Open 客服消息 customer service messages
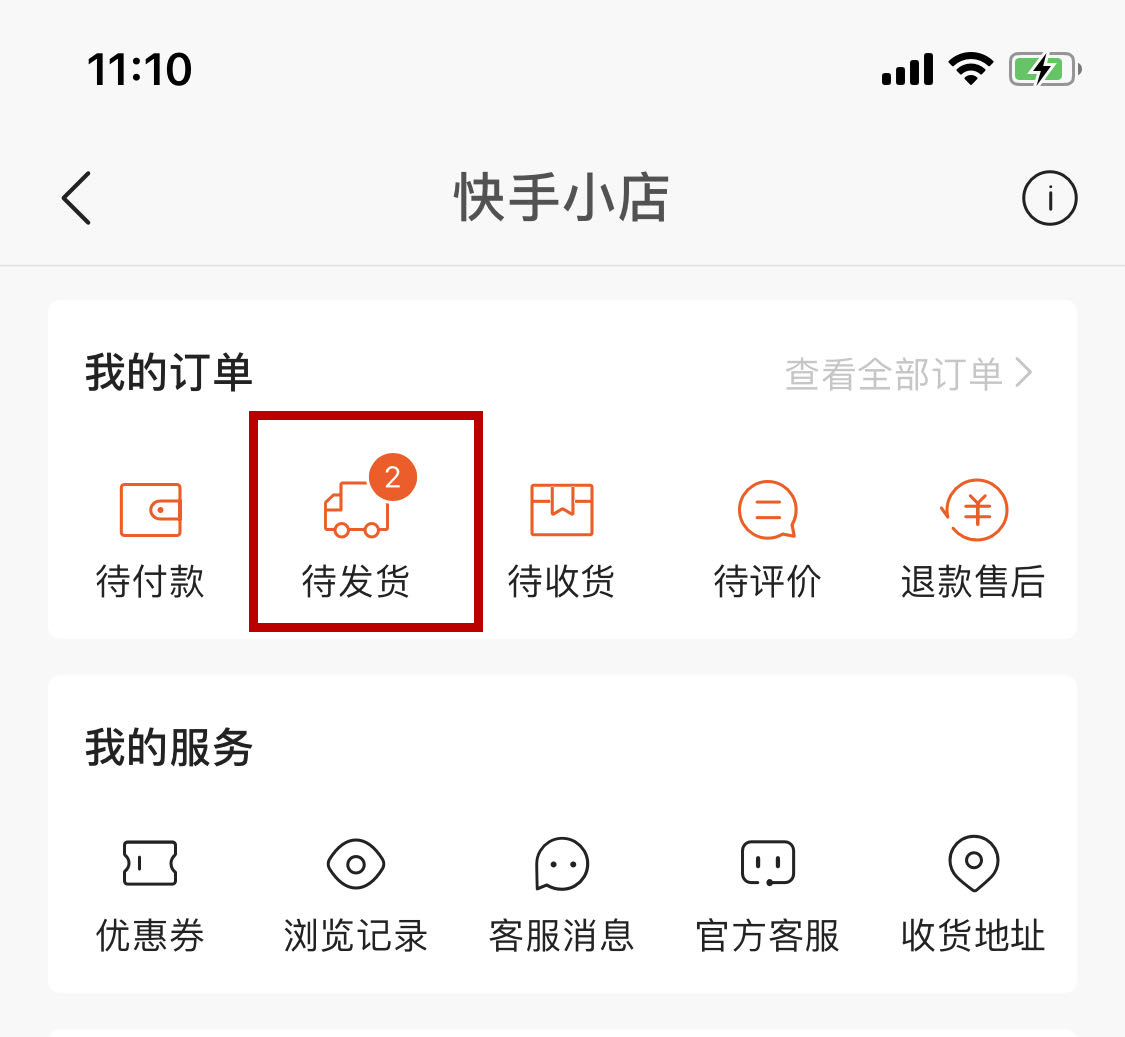Image resolution: width=1125 pixels, height=1037 pixels. [x=561, y=893]
